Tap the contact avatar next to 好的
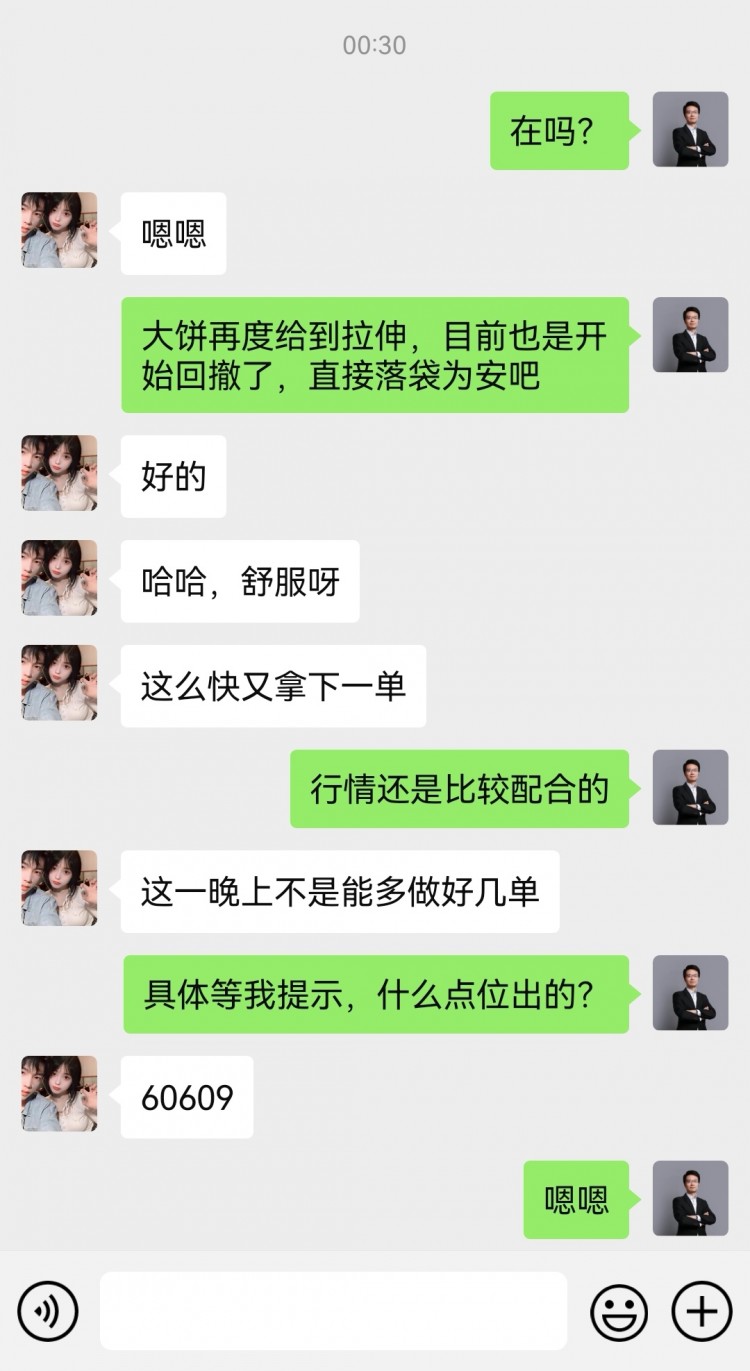Screen dimensions: 750x1371 pos(58,475)
